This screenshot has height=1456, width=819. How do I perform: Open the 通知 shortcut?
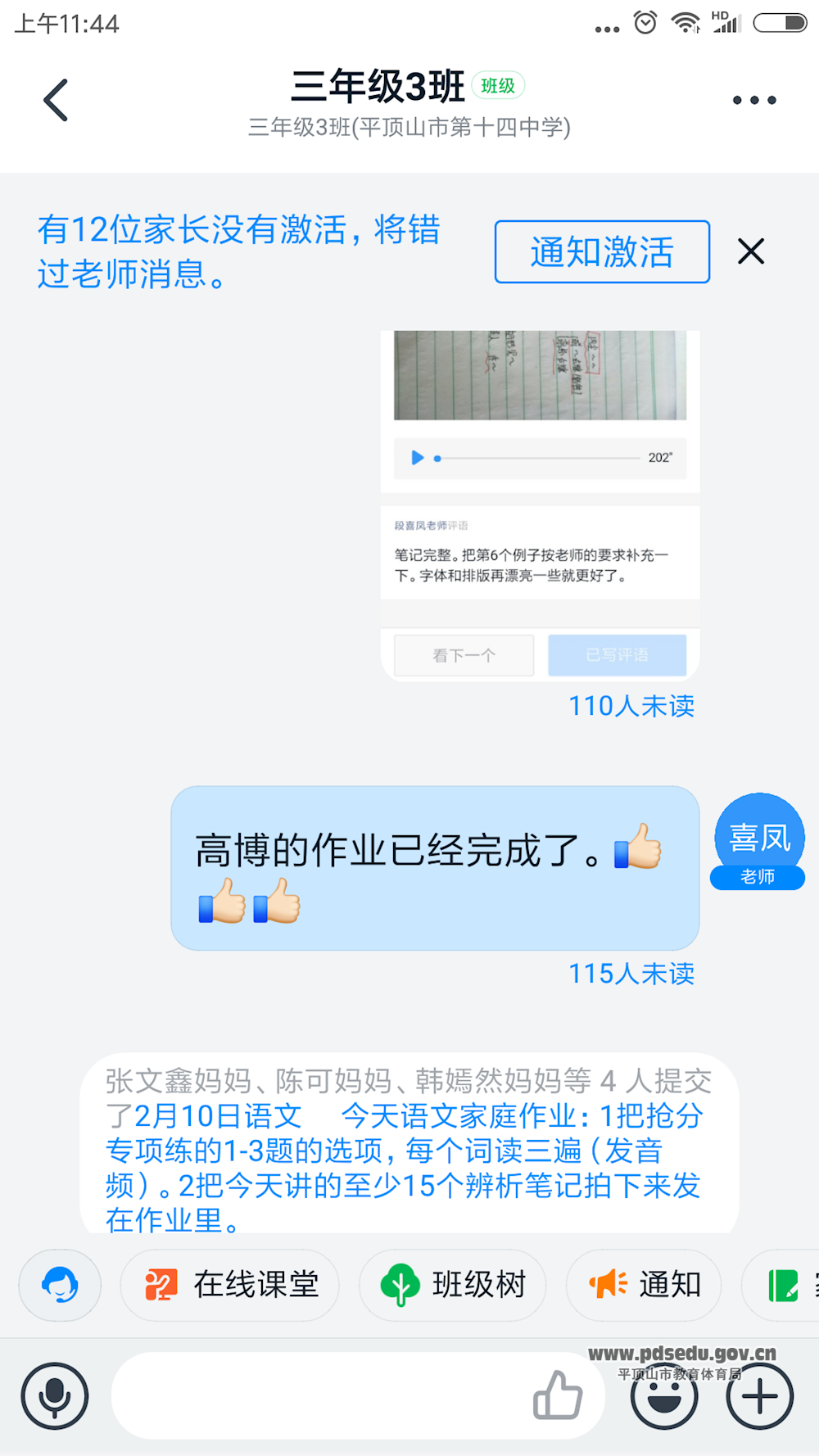[644, 1284]
